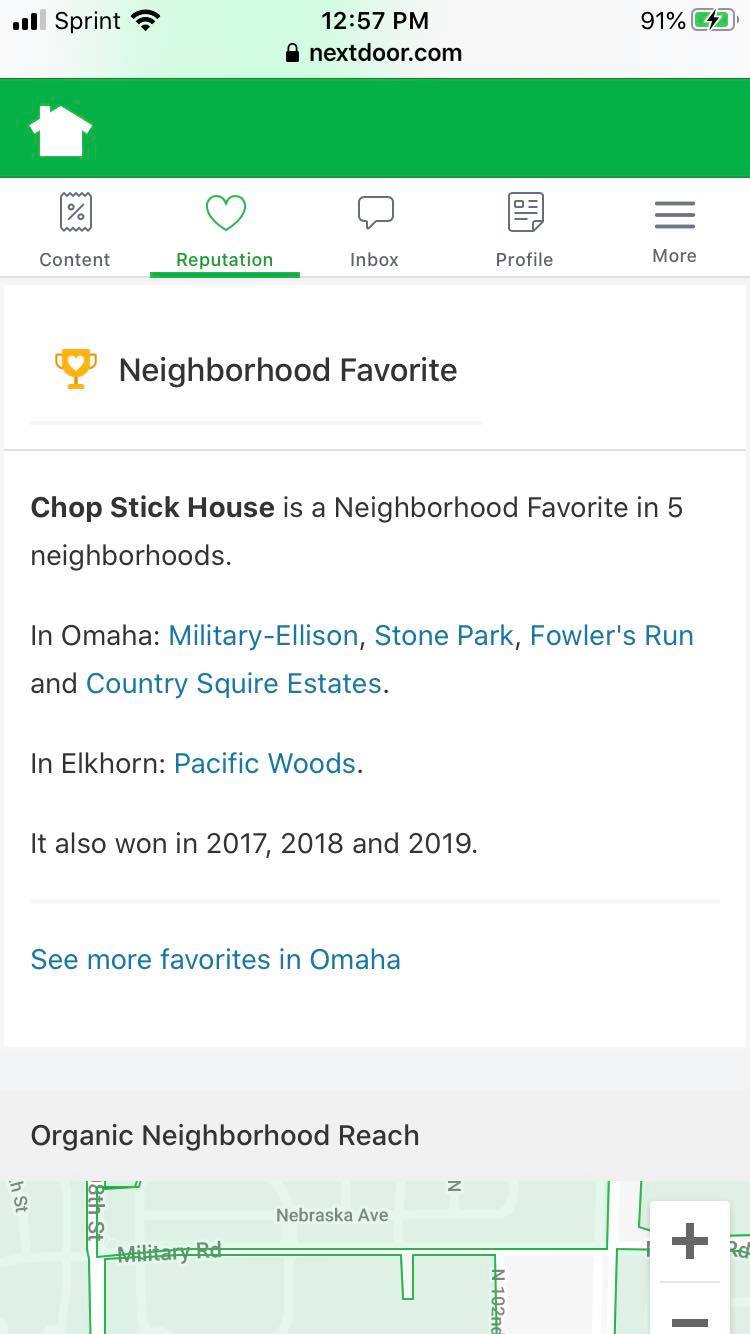Zoom out on the map
The height and width of the screenshot is (1334, 750).
point(689,1320)
